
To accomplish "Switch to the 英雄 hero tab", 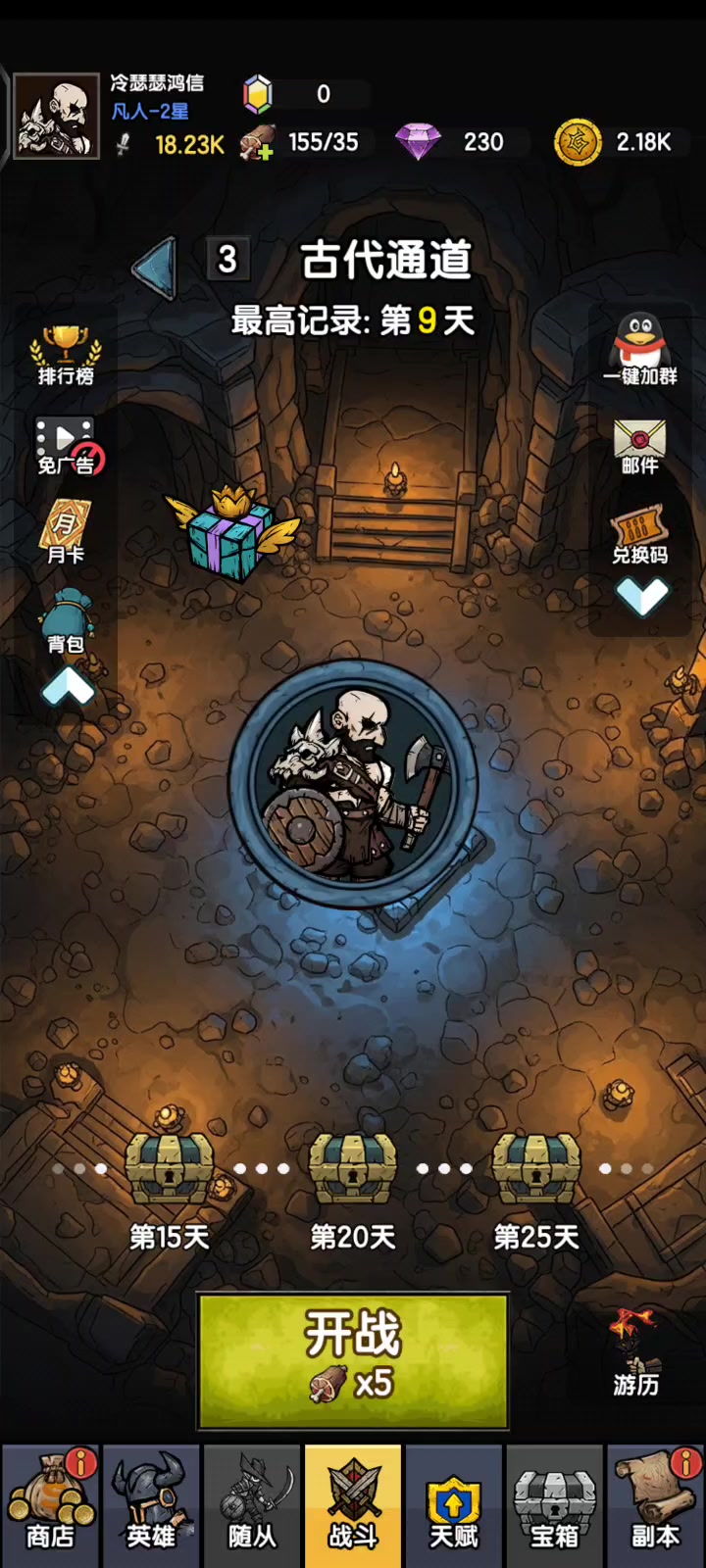I will pyautogui.click(x=151, y=1503).
